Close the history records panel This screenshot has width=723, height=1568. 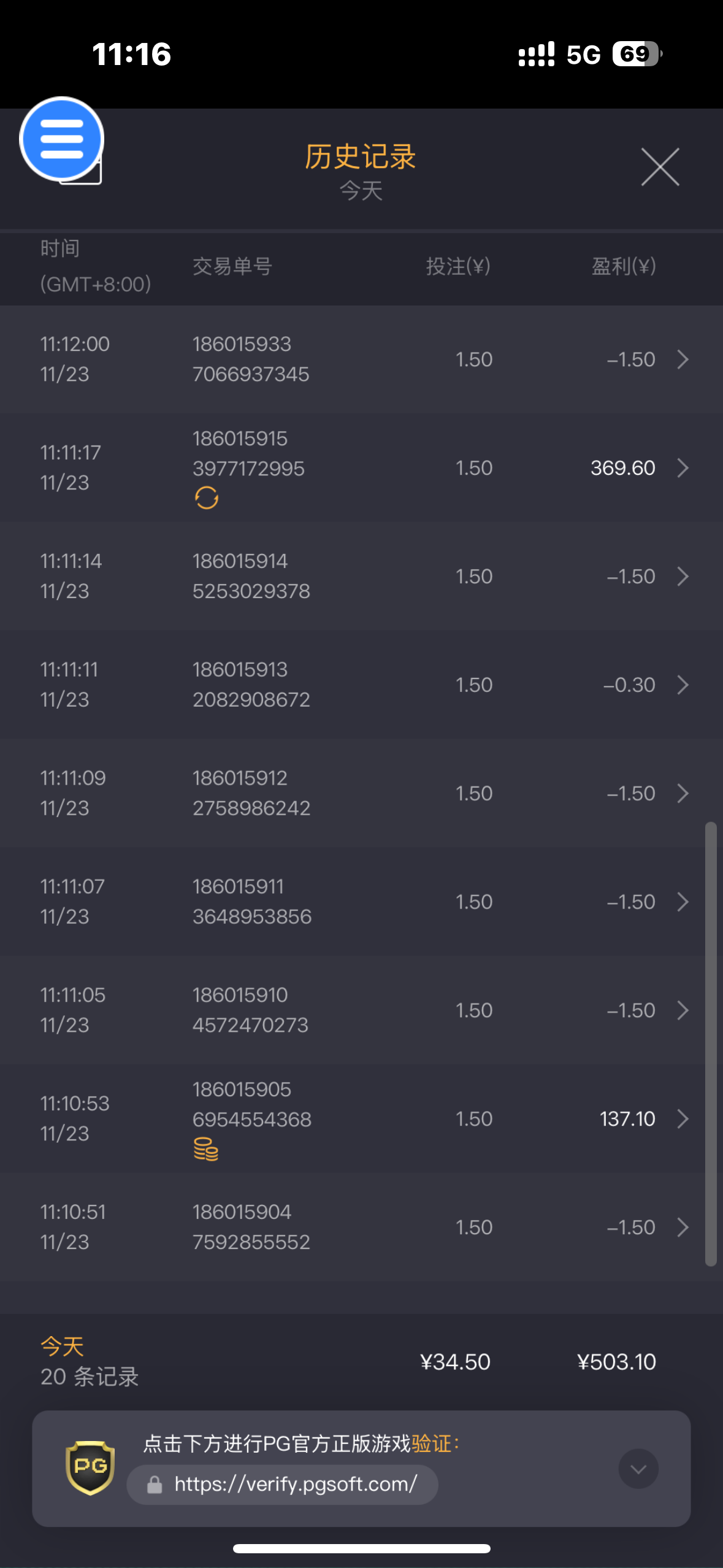660,167
